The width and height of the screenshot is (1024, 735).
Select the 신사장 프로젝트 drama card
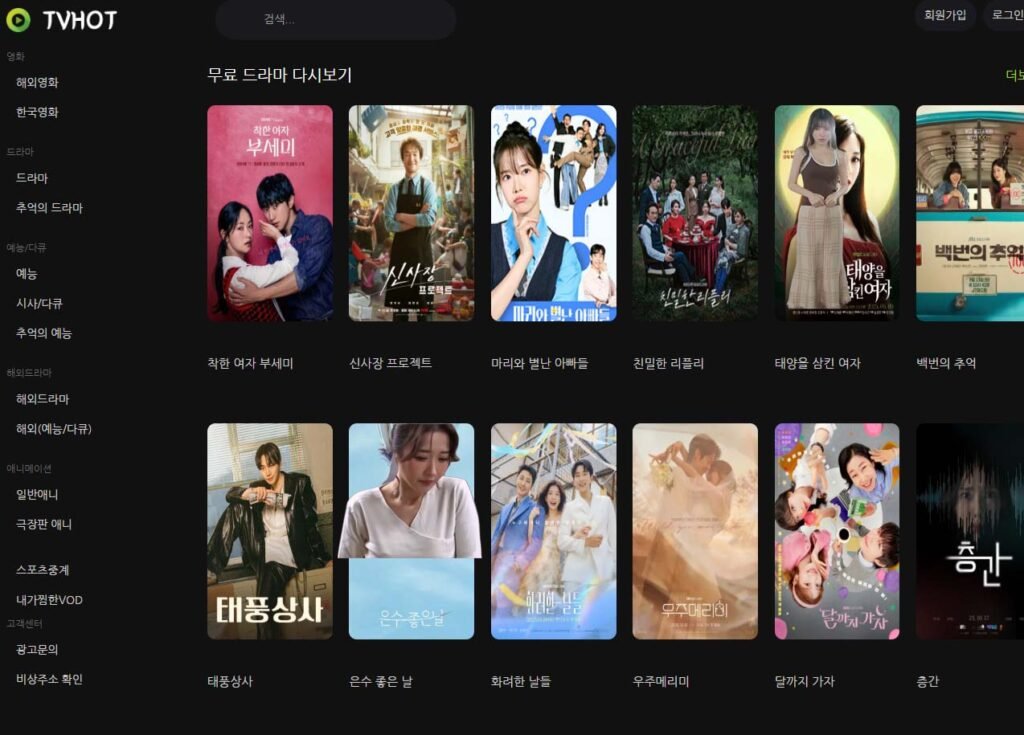411,213
